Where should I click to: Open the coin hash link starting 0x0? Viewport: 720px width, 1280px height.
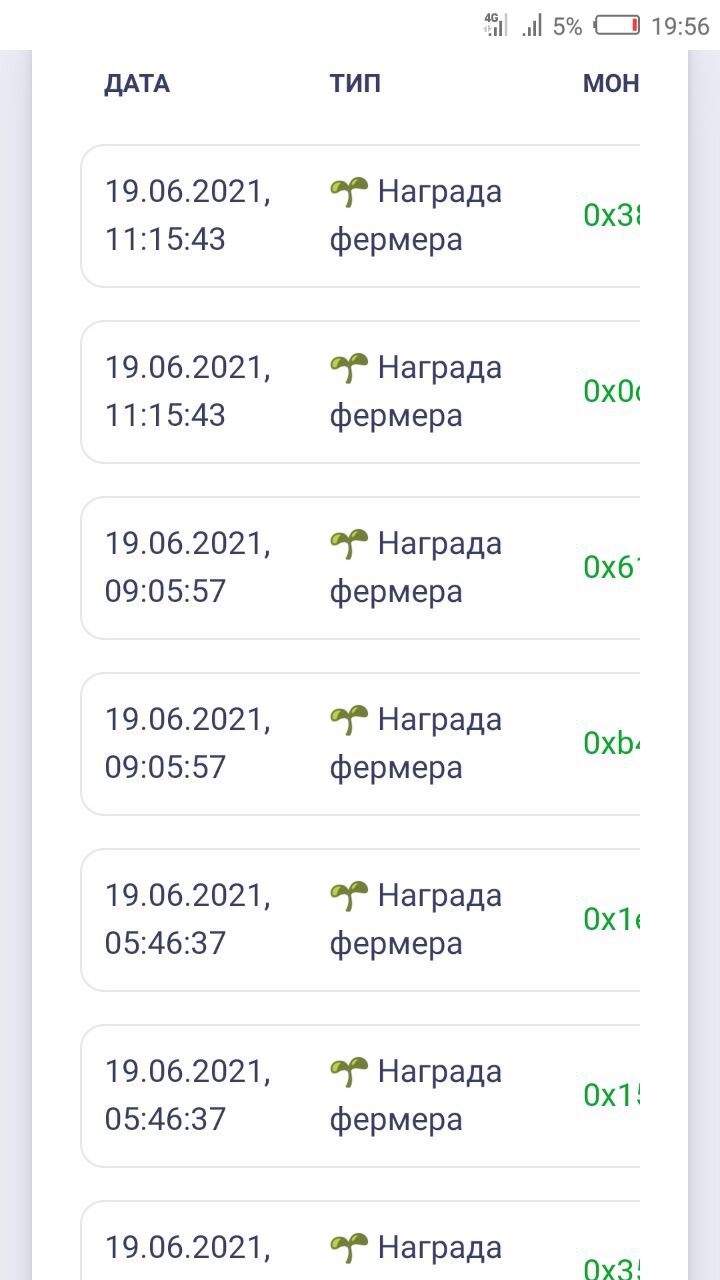click(x=612, y=391)
